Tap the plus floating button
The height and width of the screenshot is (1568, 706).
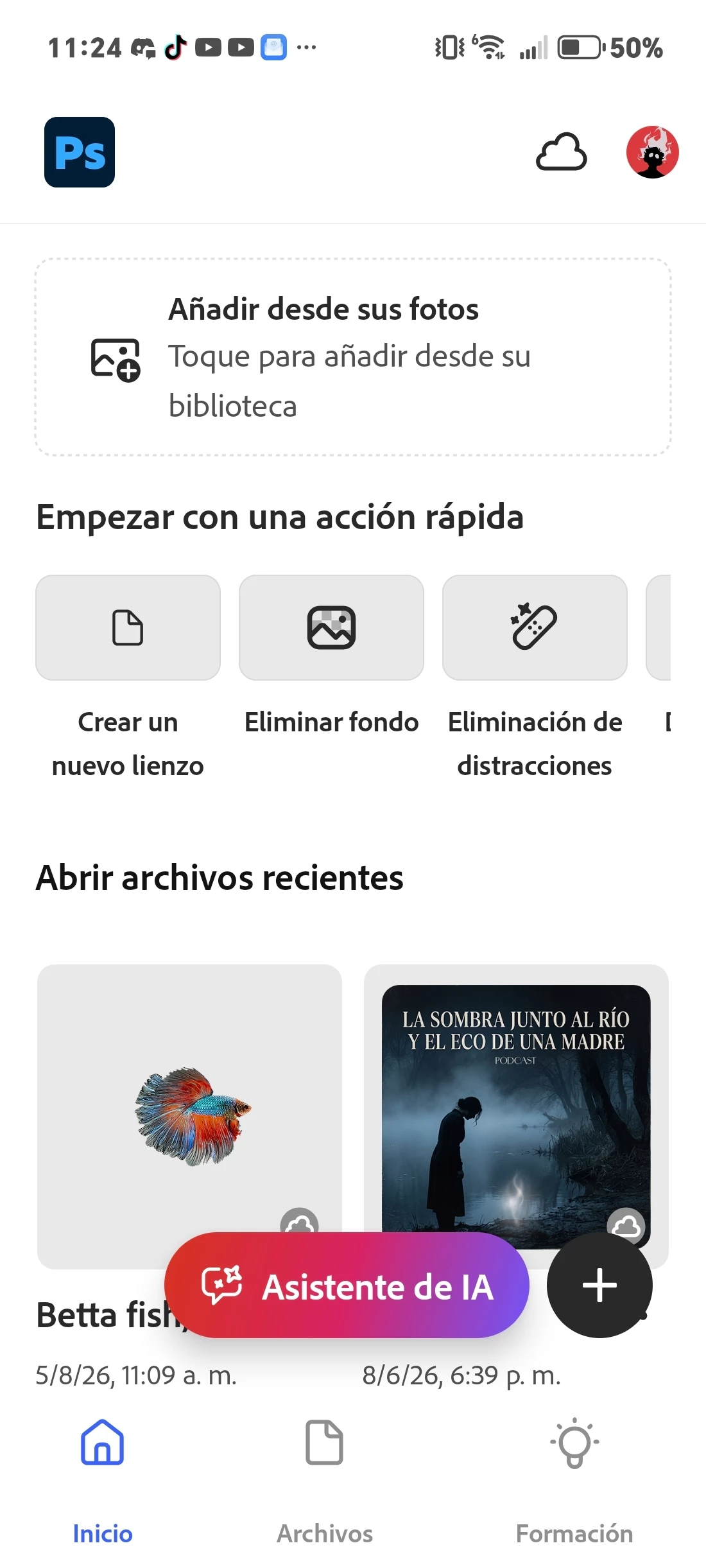point(599,1285)
